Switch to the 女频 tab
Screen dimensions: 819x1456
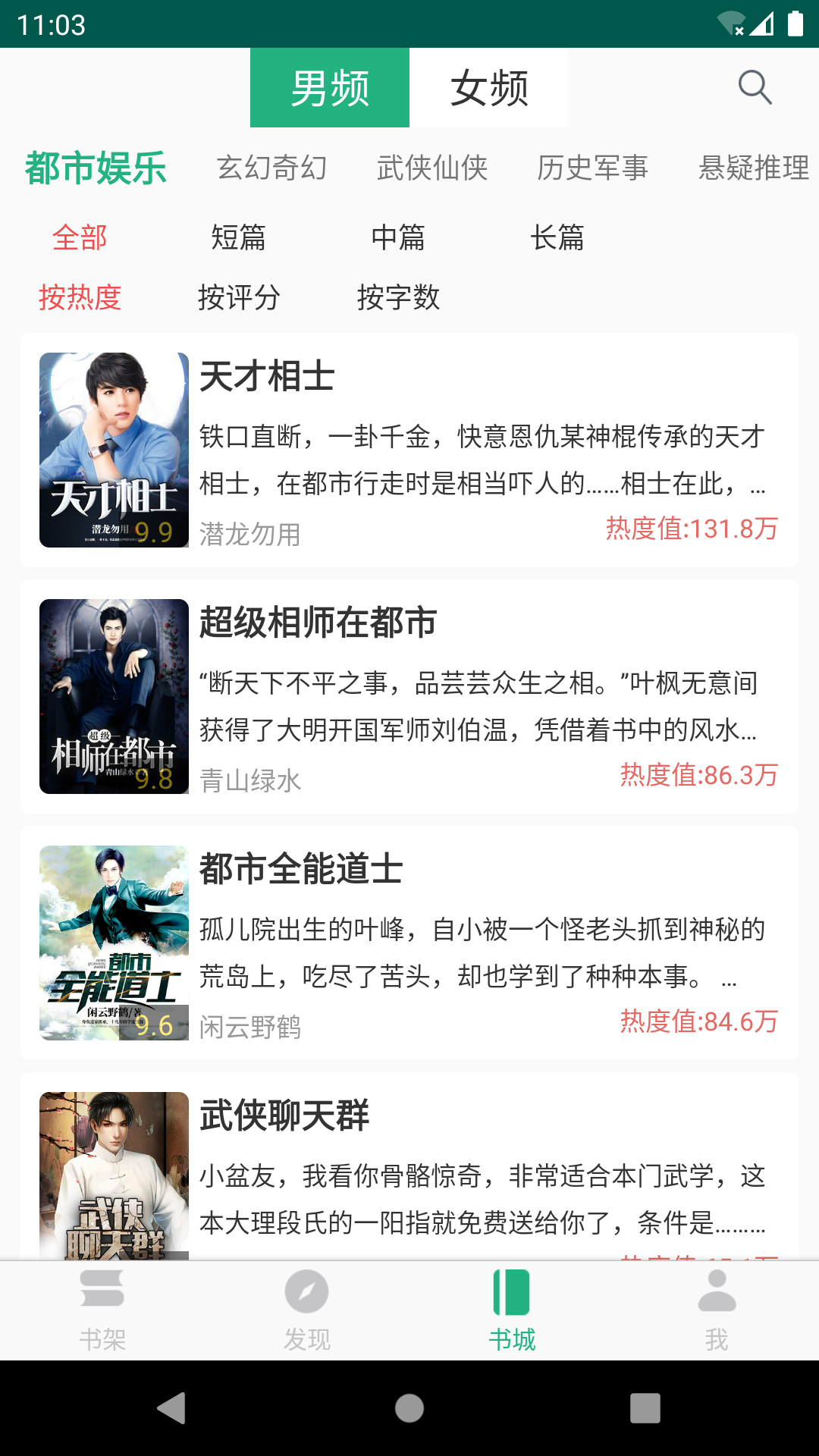489,88
